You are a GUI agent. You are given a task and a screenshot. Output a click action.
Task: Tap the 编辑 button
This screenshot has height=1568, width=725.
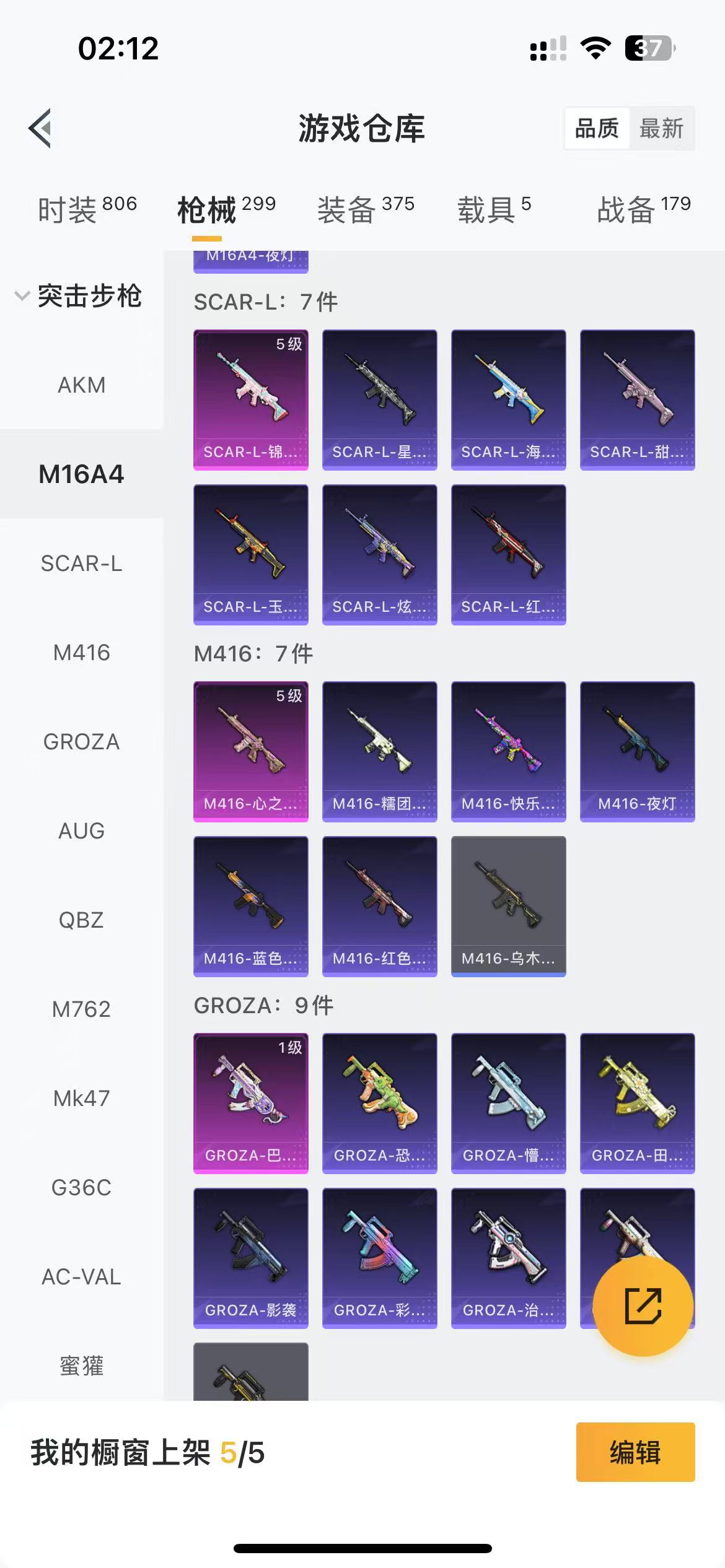coord(635,1452)
